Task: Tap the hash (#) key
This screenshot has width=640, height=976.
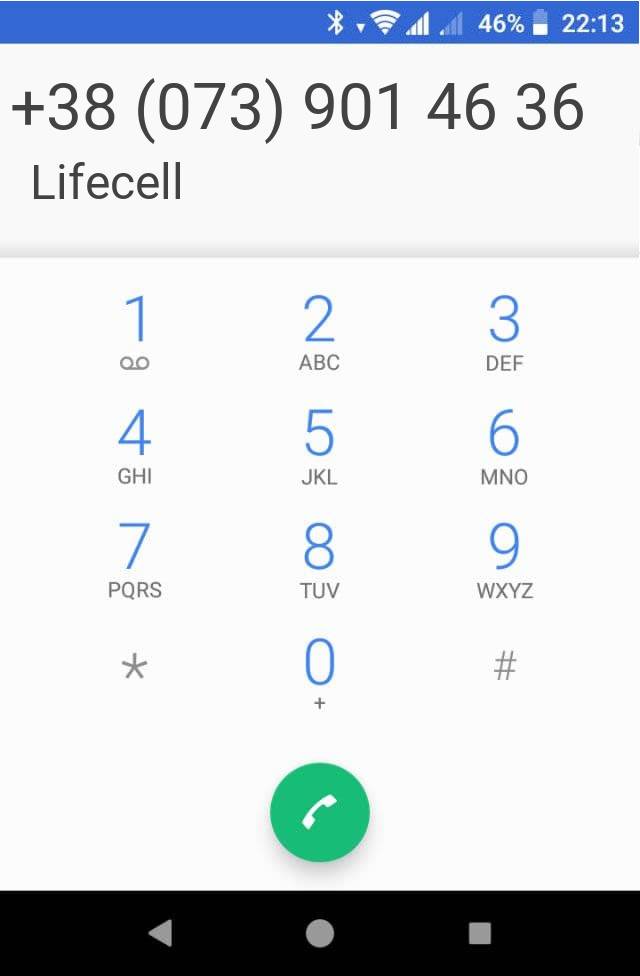Action: (505, 666)
